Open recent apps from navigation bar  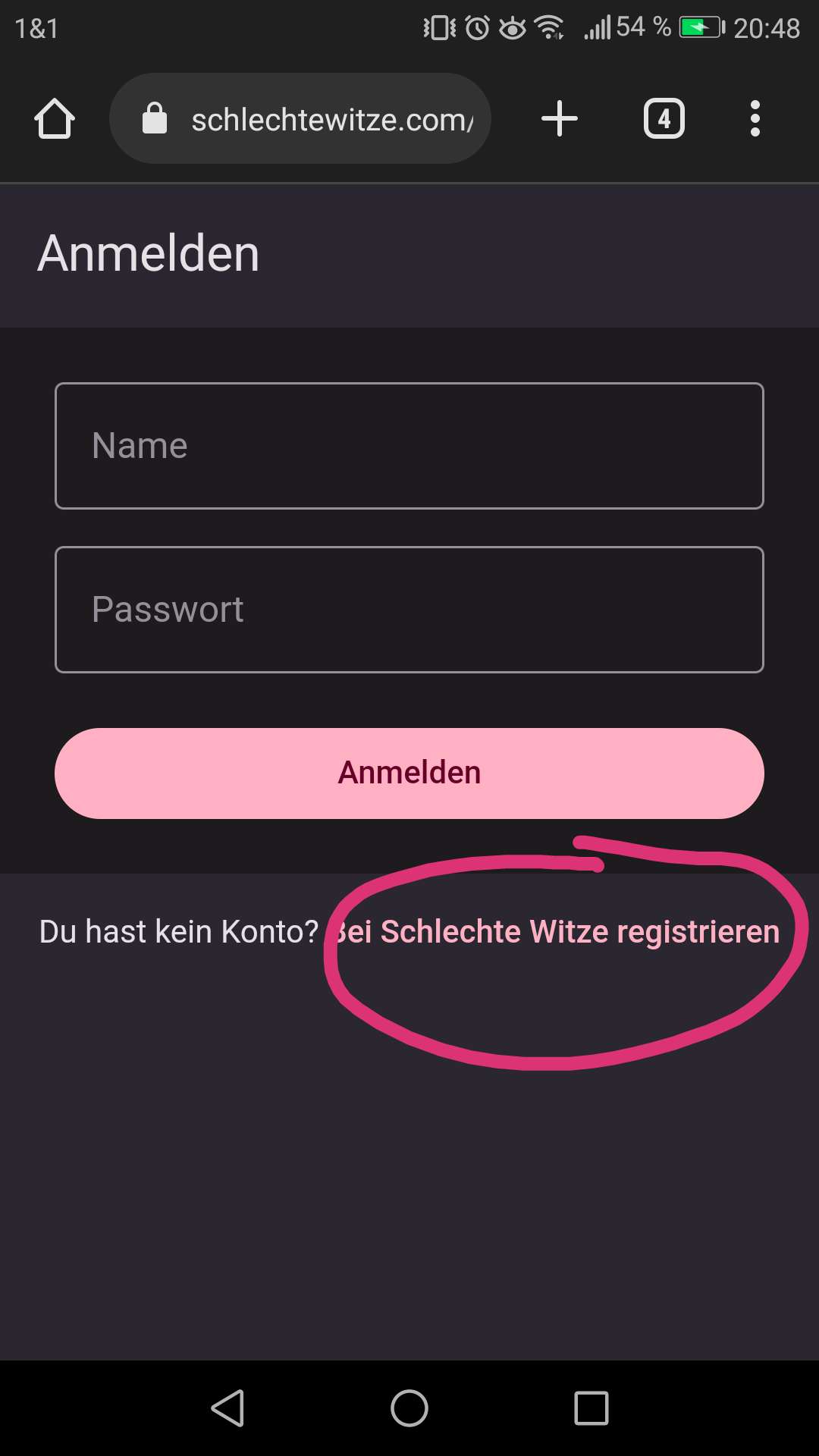point(591,1408)
